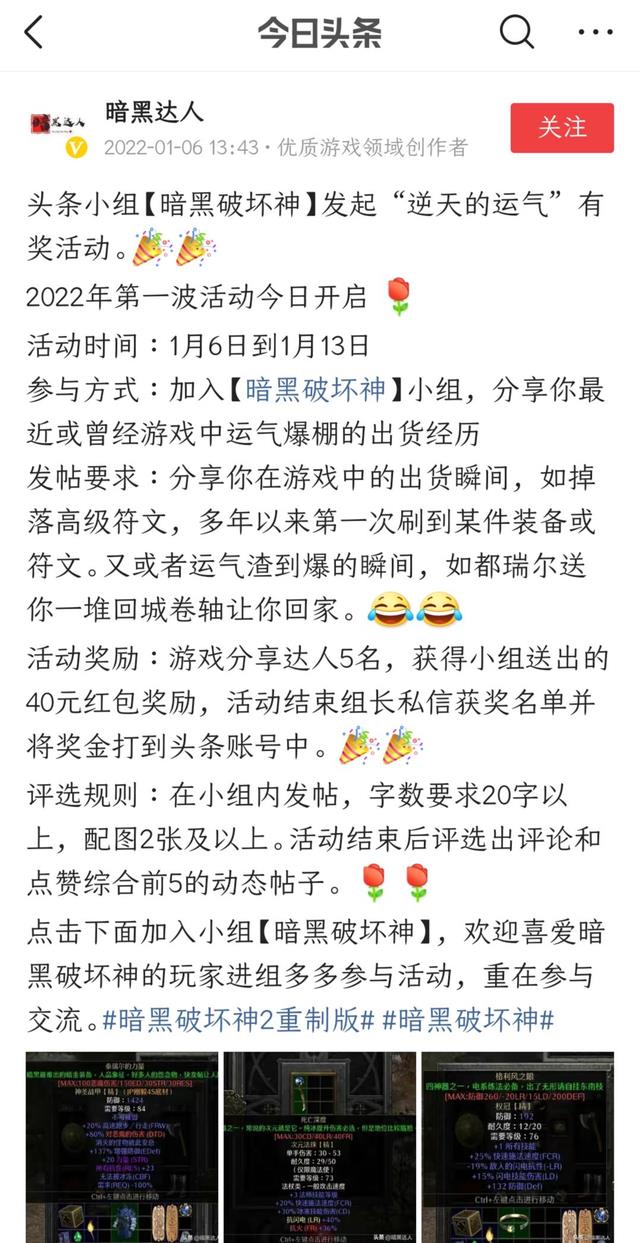640x1243 pixels.
Task: View the third item screenshot image
Action: pos(517,1146)
